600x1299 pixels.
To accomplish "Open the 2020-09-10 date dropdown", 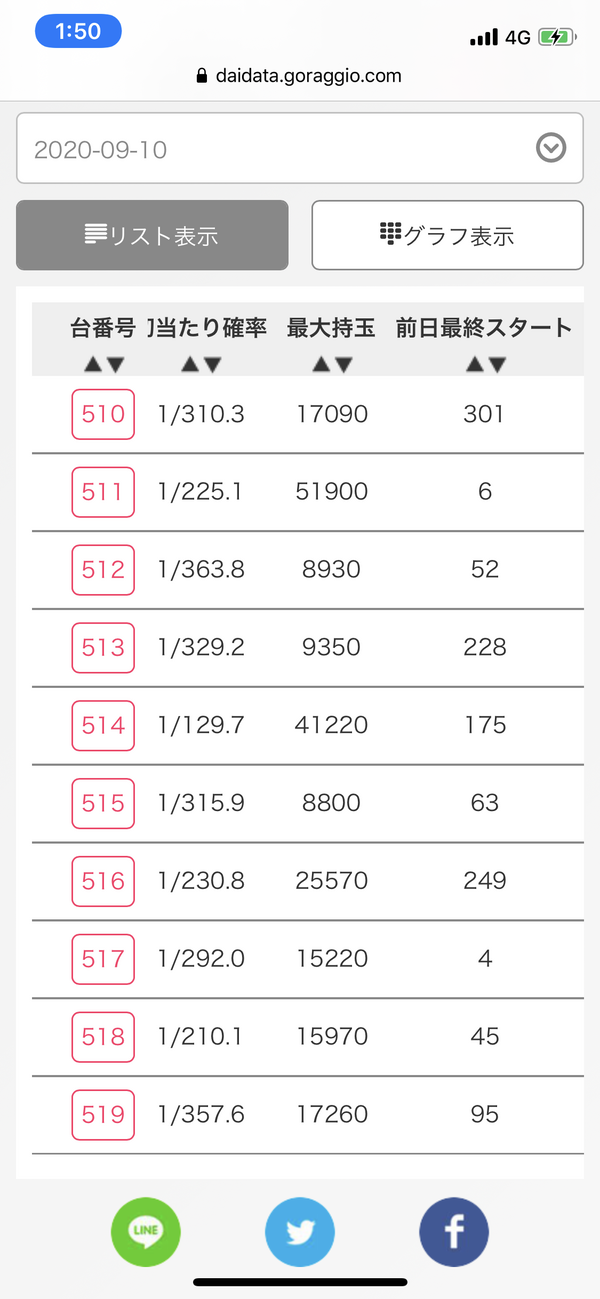I will 300,149.
